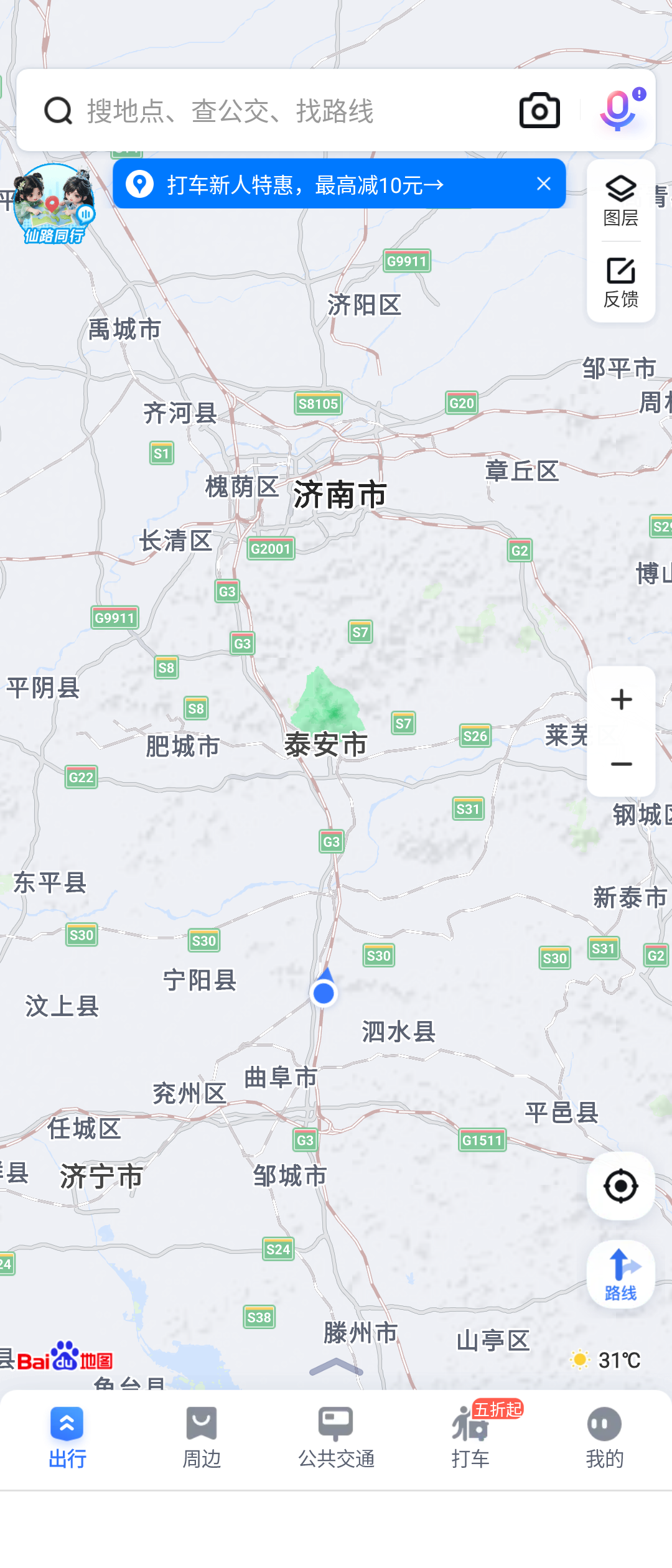The height and width of the screenshot is (1568, 672).
Task: Dismiss the 打车新人特惠 banner
Action: pos(544,184)
